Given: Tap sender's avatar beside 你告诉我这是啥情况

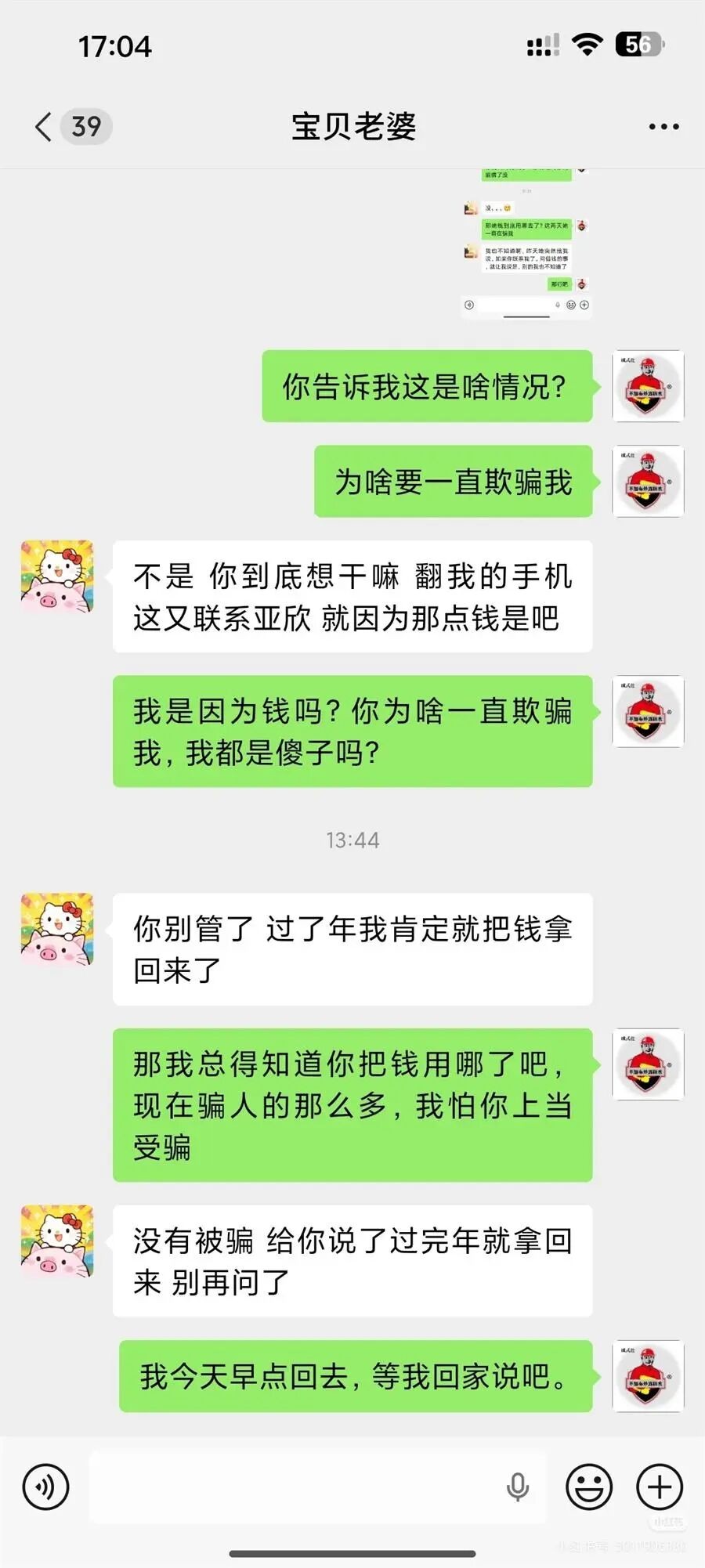Looking at the screenshot, I should (x=648, y=386).
